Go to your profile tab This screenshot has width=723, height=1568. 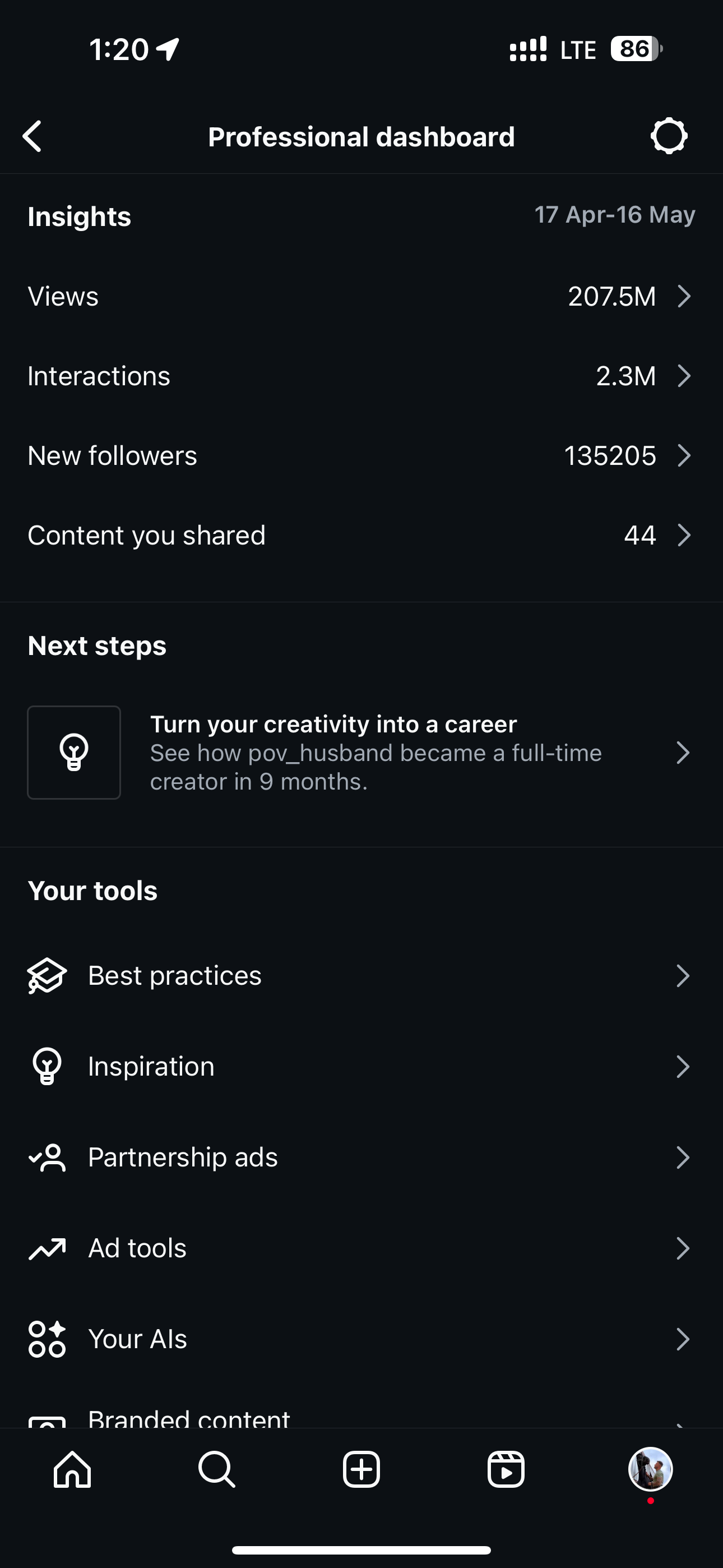click(x=651, y=1469)
